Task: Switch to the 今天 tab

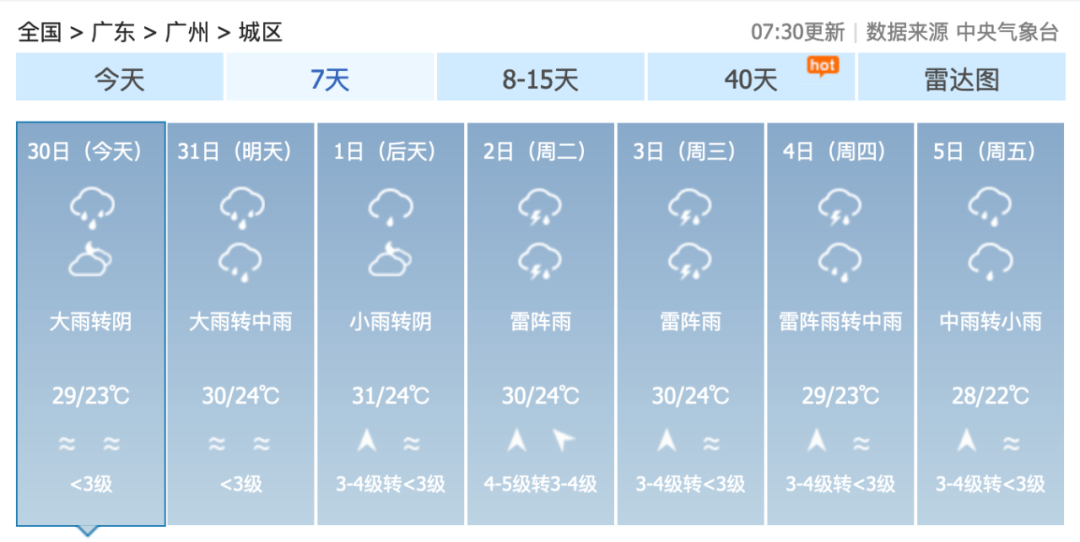Action: (x=120, y=79)
